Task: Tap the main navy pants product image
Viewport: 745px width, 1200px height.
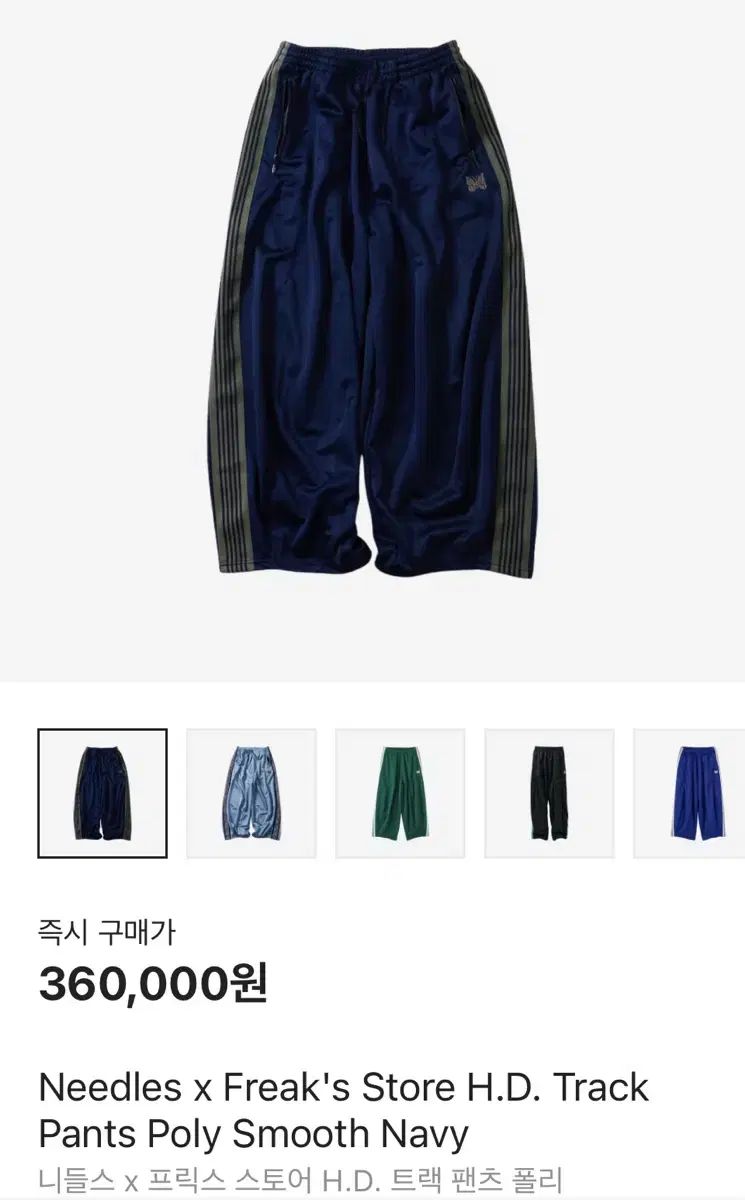Action: [372, 310]
